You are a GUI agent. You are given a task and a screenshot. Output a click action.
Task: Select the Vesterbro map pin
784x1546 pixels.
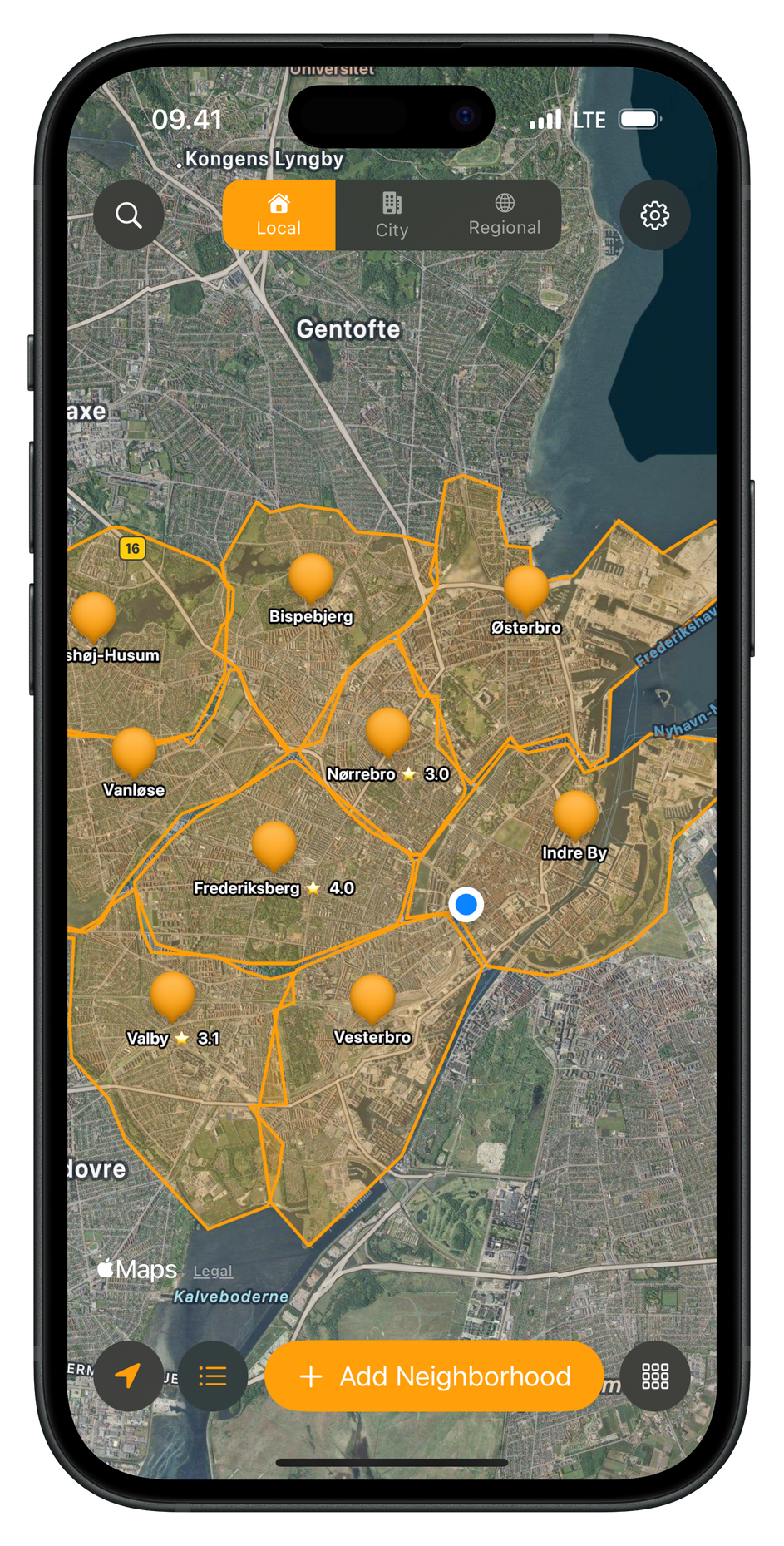(372, 996)
